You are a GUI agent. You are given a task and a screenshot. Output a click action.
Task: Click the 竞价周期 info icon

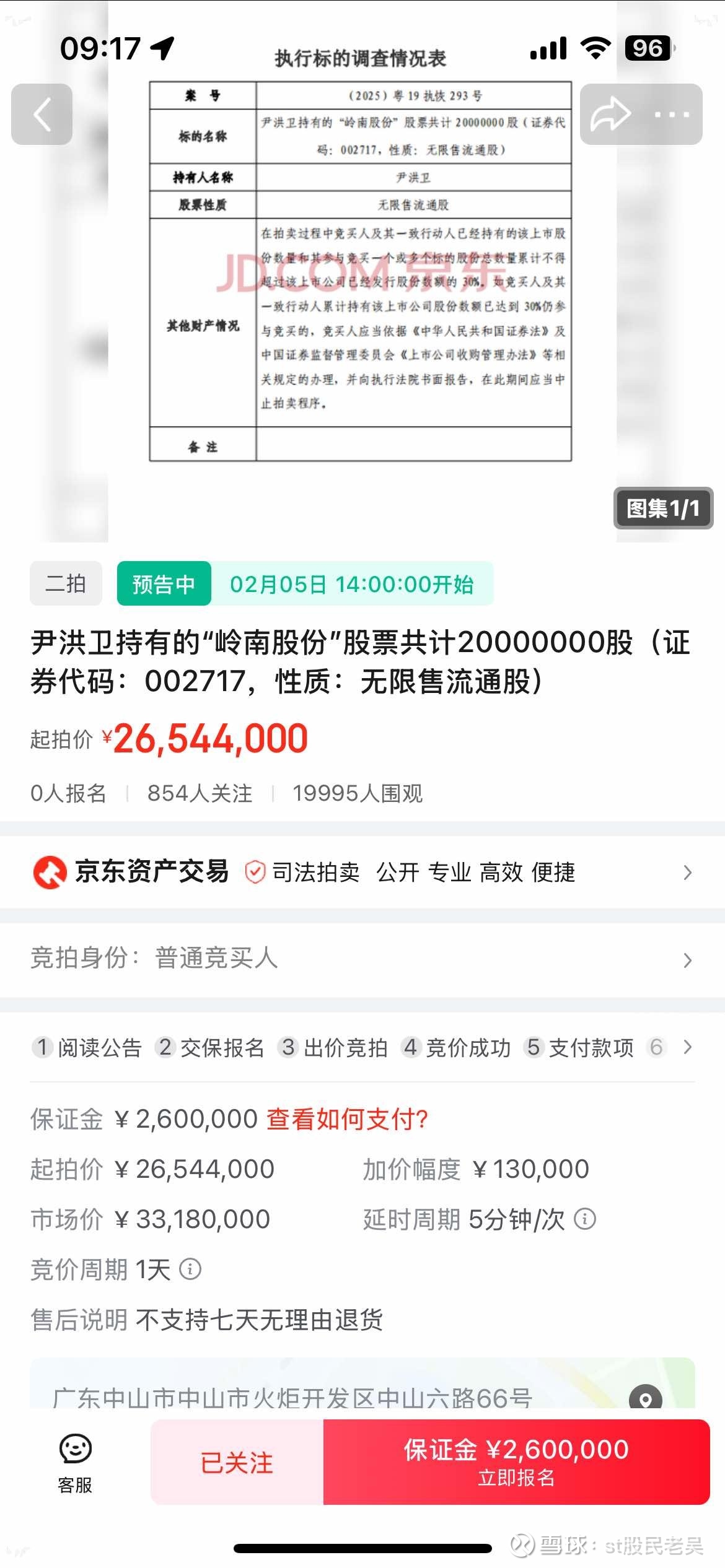tap(191, 1270)
